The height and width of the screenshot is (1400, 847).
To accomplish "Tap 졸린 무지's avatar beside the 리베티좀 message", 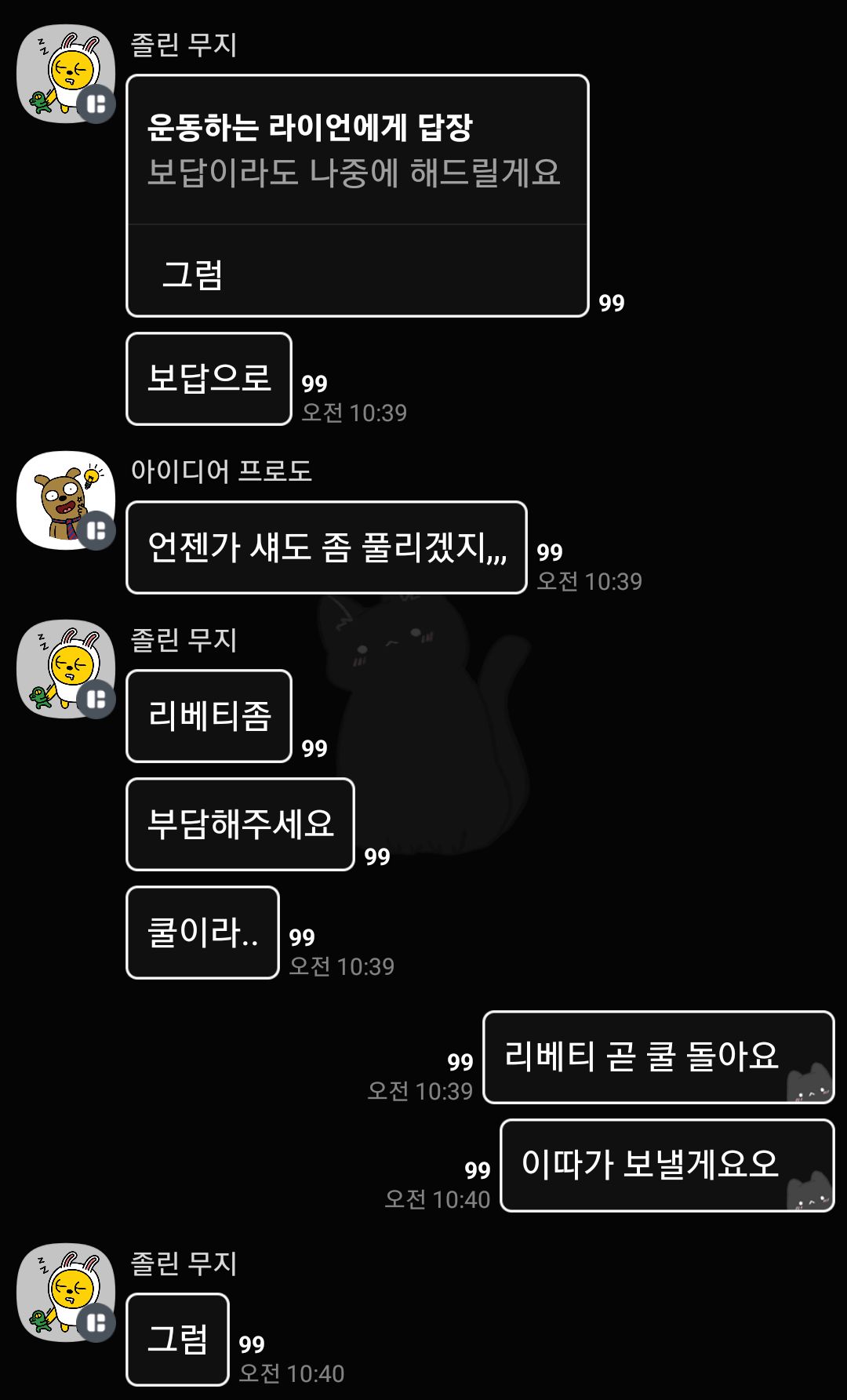I will point(66,669).
